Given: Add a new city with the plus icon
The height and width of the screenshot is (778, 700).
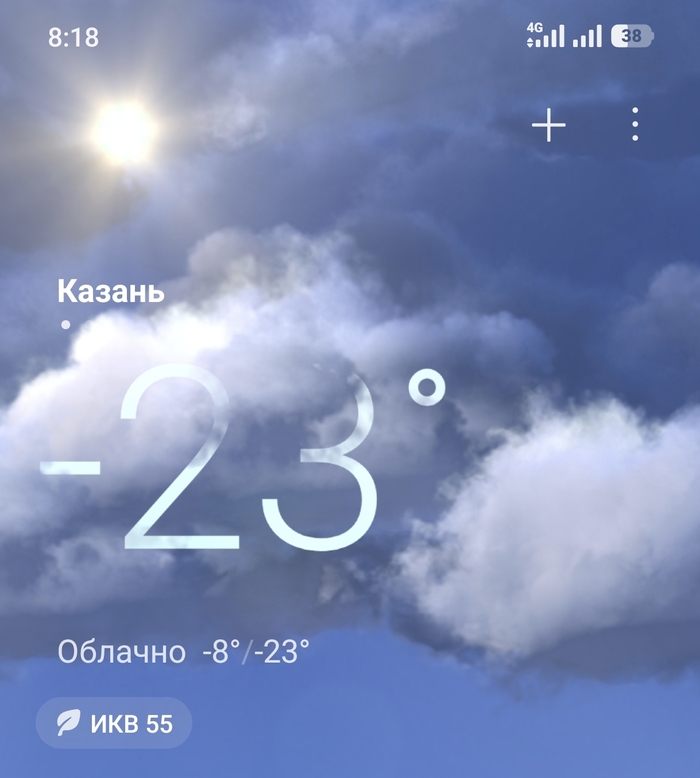Looking at the screenshot, I should point(548,125).
